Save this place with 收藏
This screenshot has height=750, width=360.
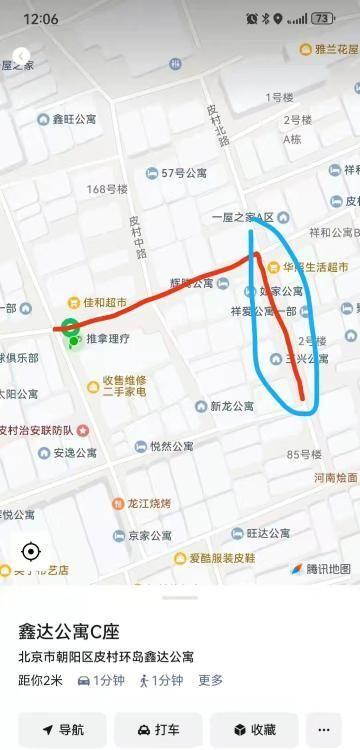(254, 730)
